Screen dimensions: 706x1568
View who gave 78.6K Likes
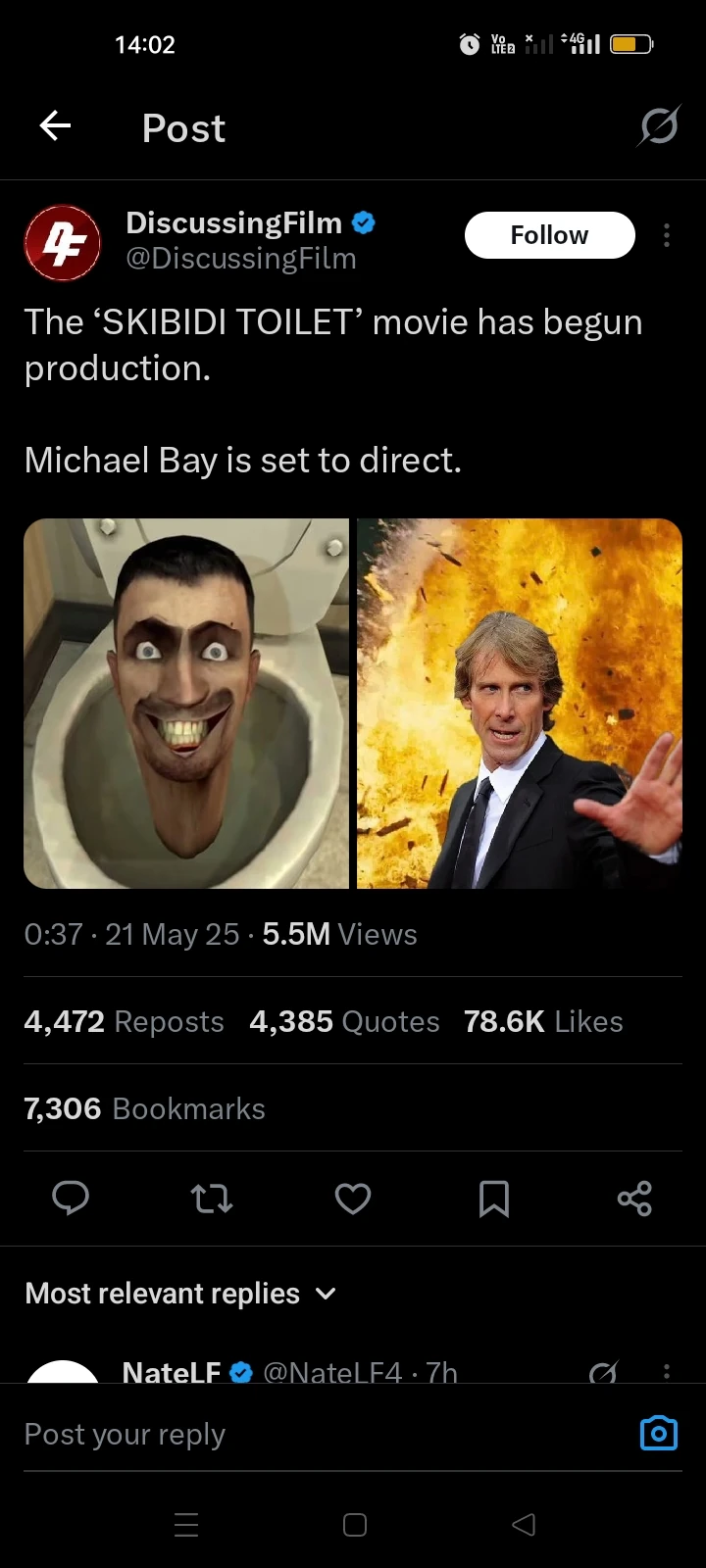point(543,1021)
